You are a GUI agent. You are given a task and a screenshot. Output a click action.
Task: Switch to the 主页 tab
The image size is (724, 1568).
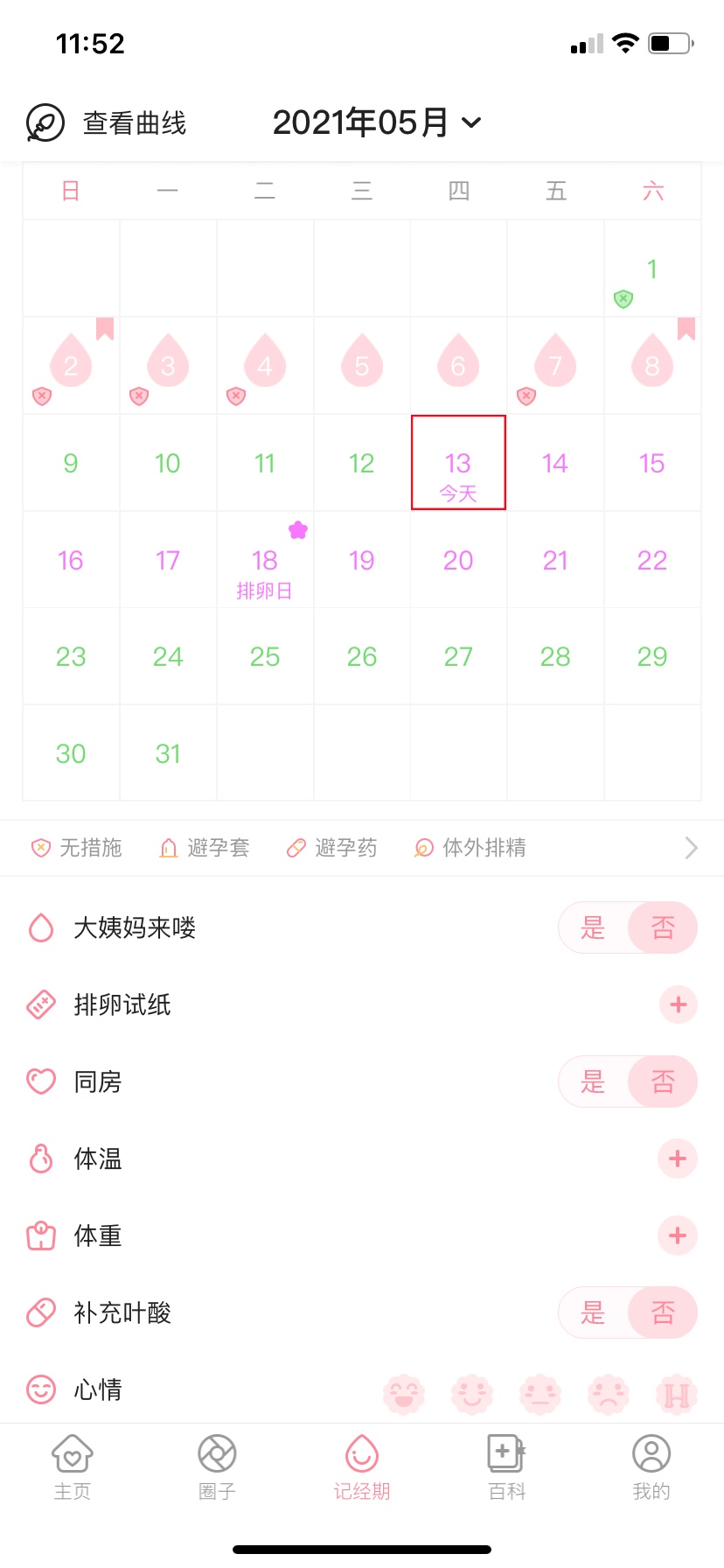click(73, 1467)
